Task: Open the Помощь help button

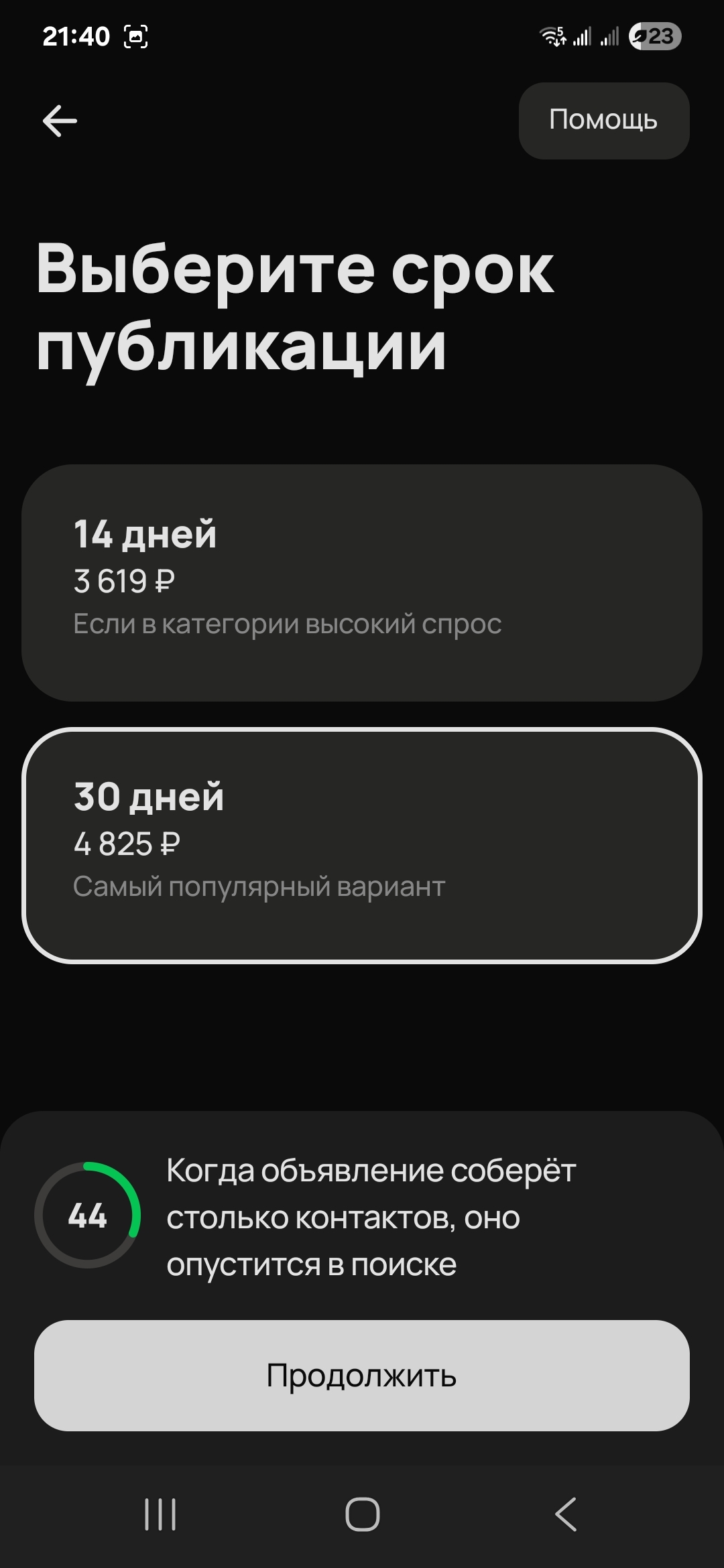Action: click(x=603, y=121)
